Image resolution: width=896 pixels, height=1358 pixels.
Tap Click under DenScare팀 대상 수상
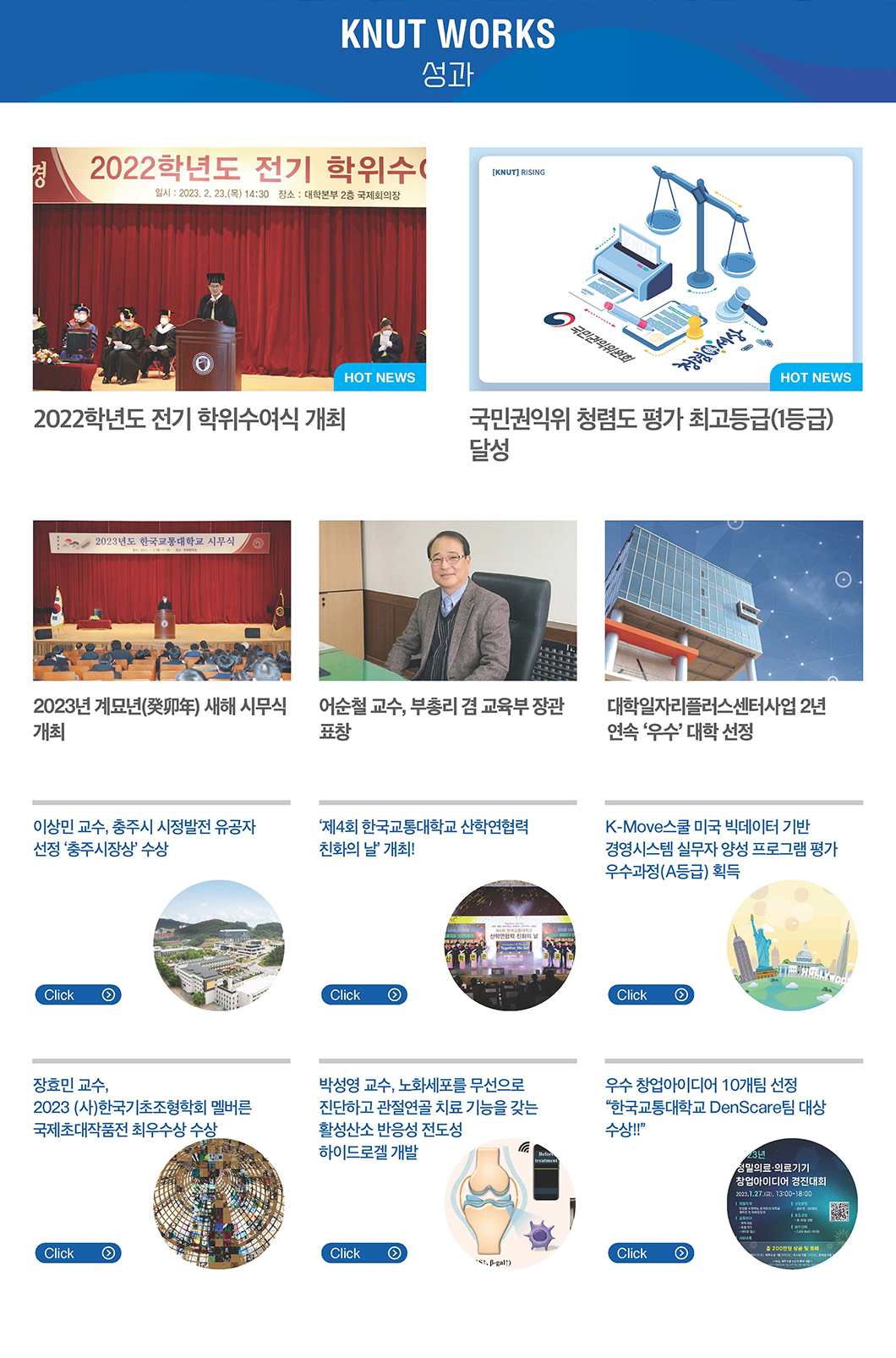coord(650,1253)
